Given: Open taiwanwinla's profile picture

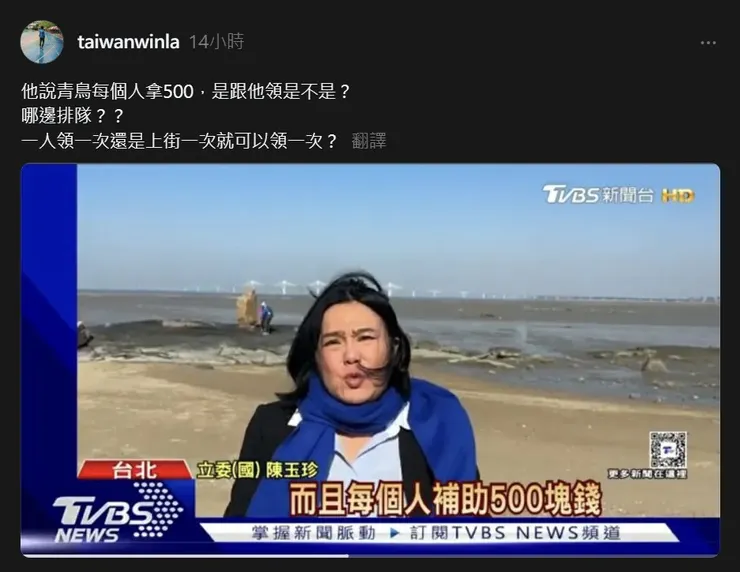Looking at the screenshot, I should 42,42.
